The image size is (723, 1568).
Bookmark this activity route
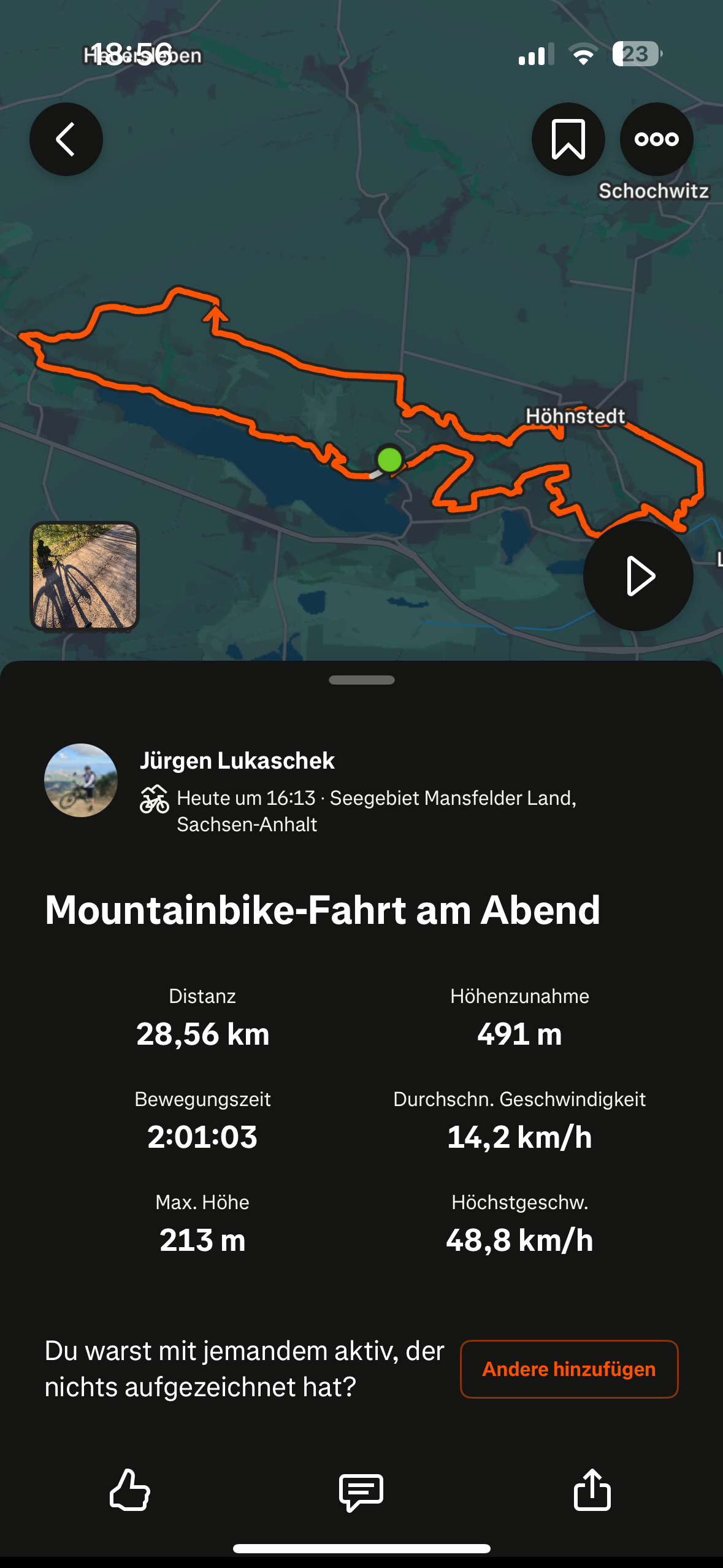568,139
